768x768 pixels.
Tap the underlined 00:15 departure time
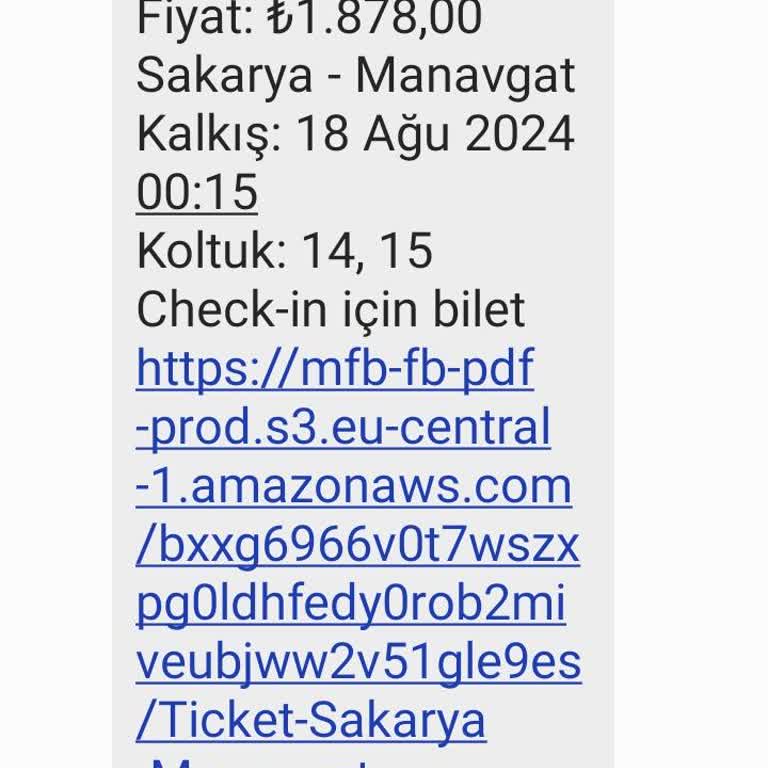tap(197, 193)
